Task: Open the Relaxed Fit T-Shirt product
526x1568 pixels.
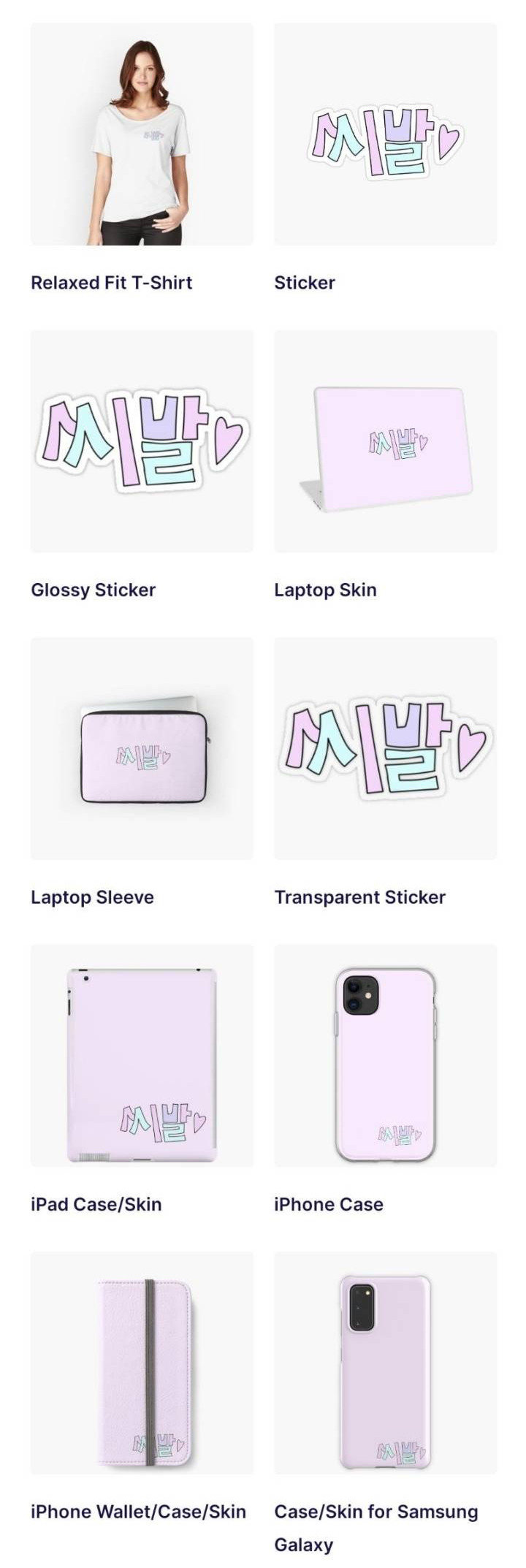Action: [142, 134]
